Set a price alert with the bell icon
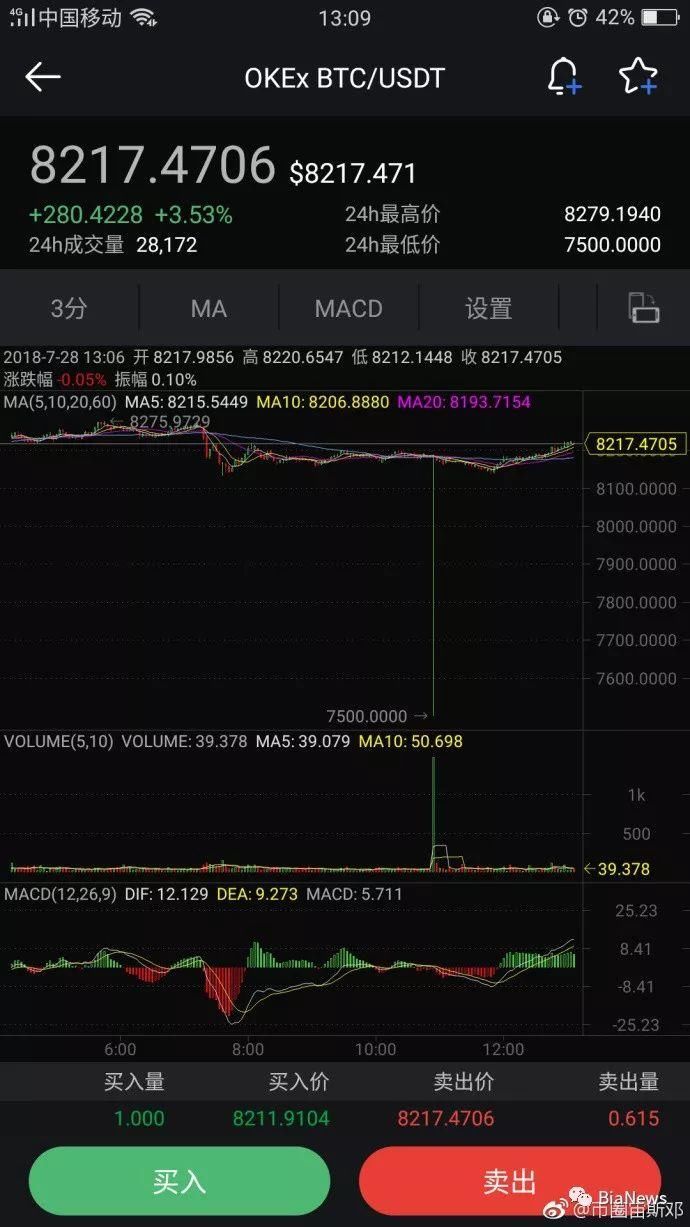690x1227 pixels. (563, 77)
